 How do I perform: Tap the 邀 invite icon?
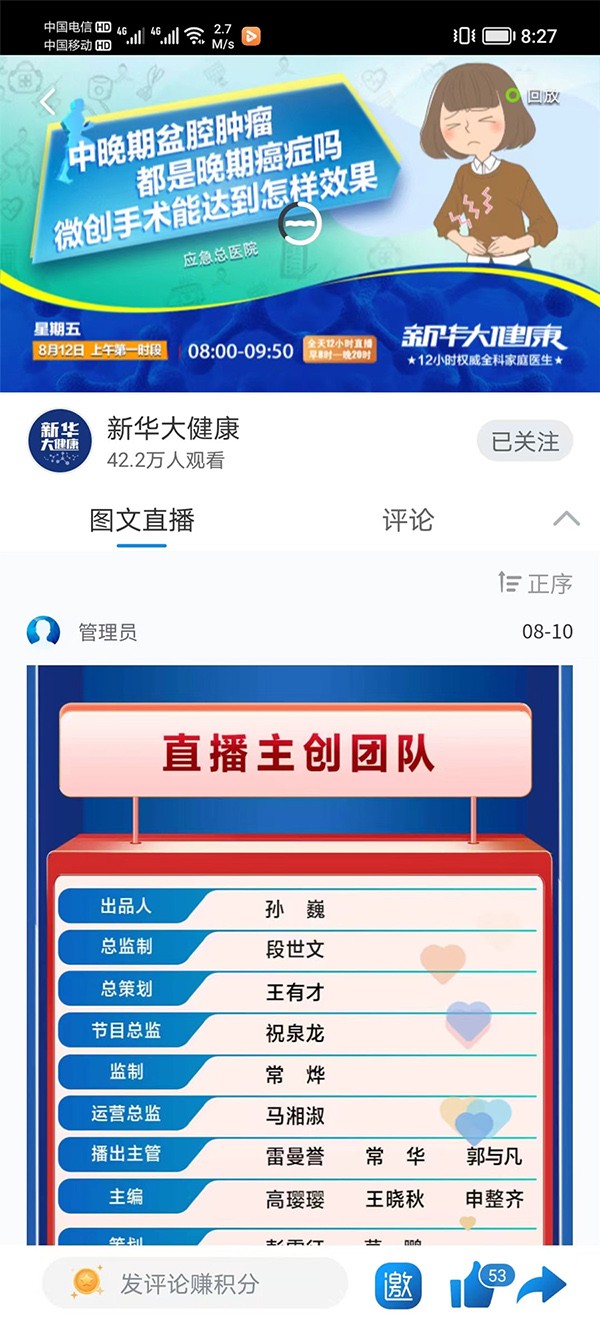398,1285
